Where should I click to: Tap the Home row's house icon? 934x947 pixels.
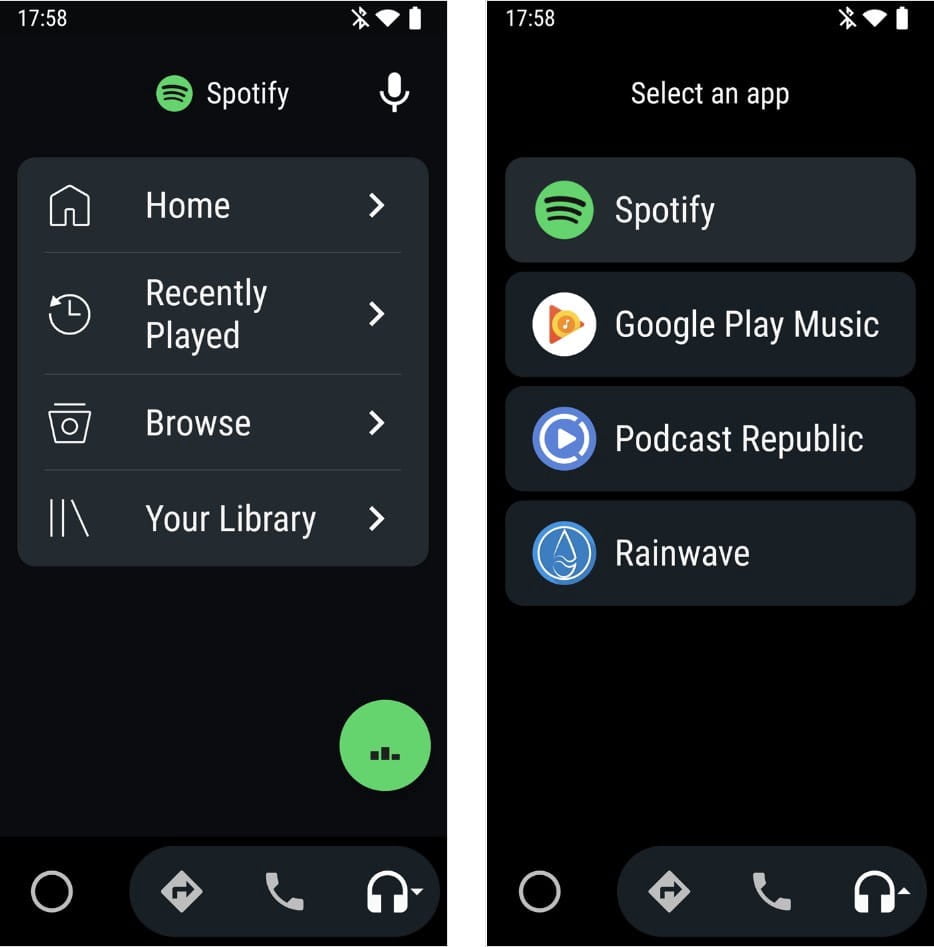[69, 205]
